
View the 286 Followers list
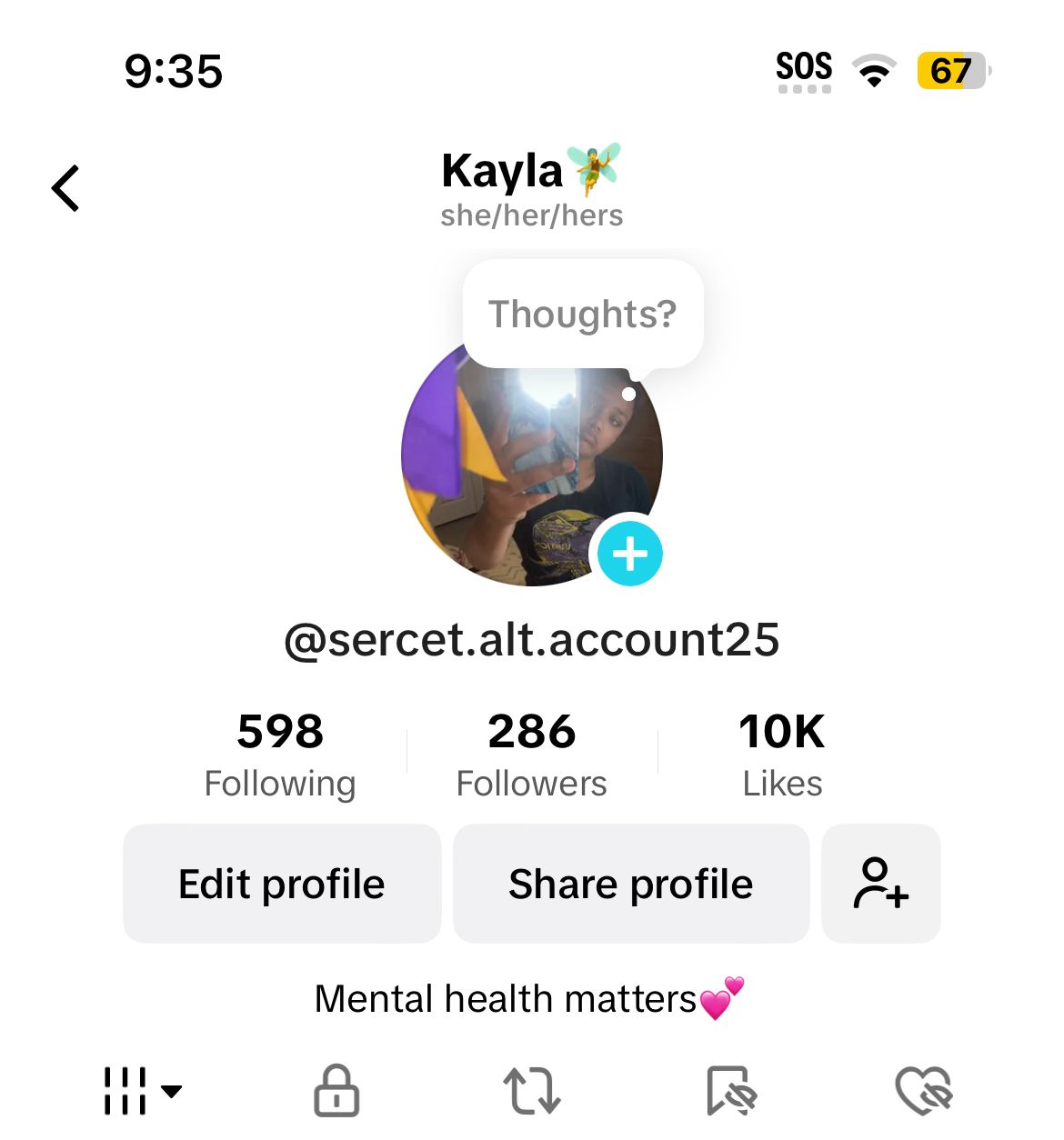tap(532, 755)
